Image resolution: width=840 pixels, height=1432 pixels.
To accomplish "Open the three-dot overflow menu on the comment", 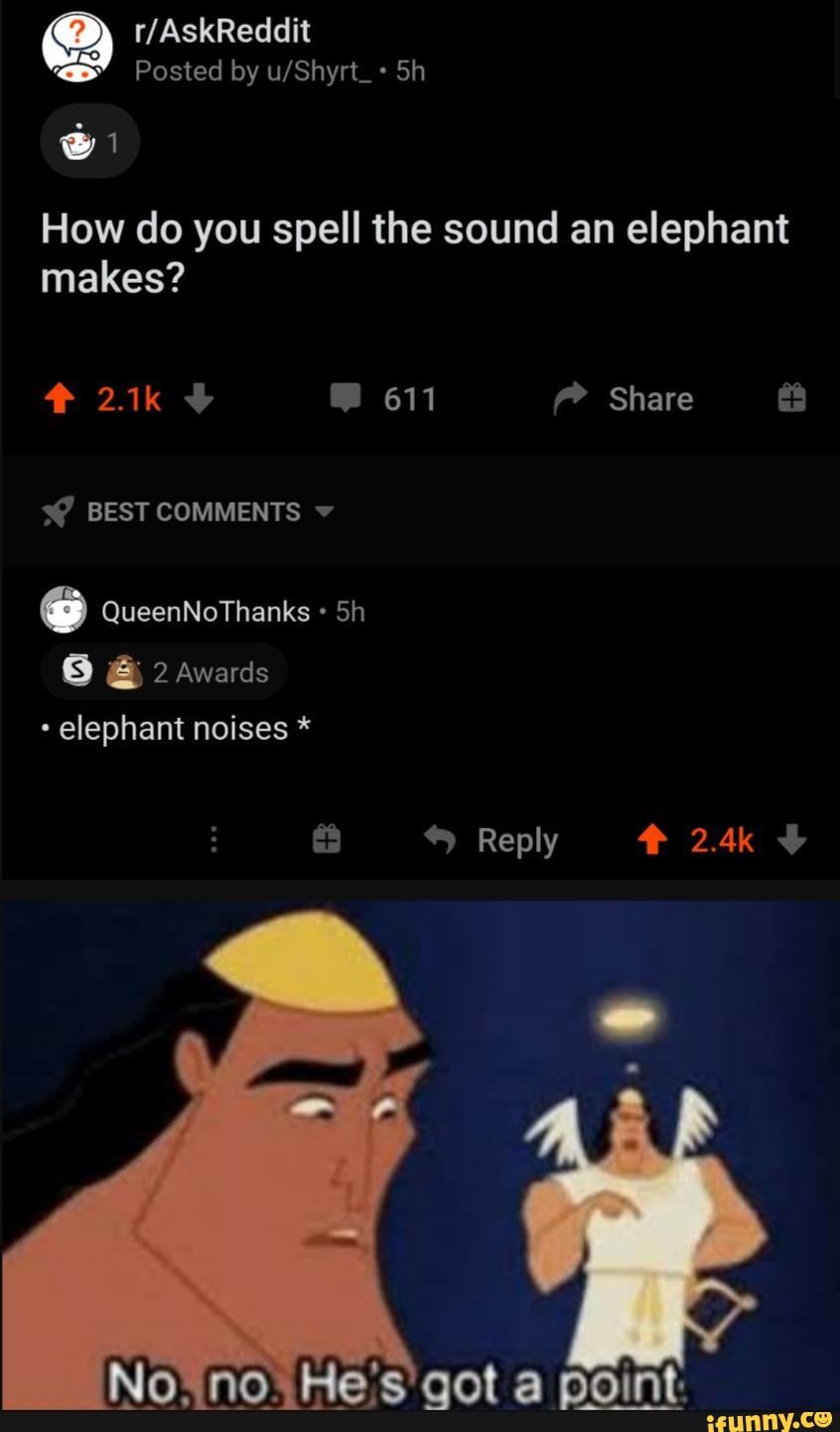I will tap(213, 839).
